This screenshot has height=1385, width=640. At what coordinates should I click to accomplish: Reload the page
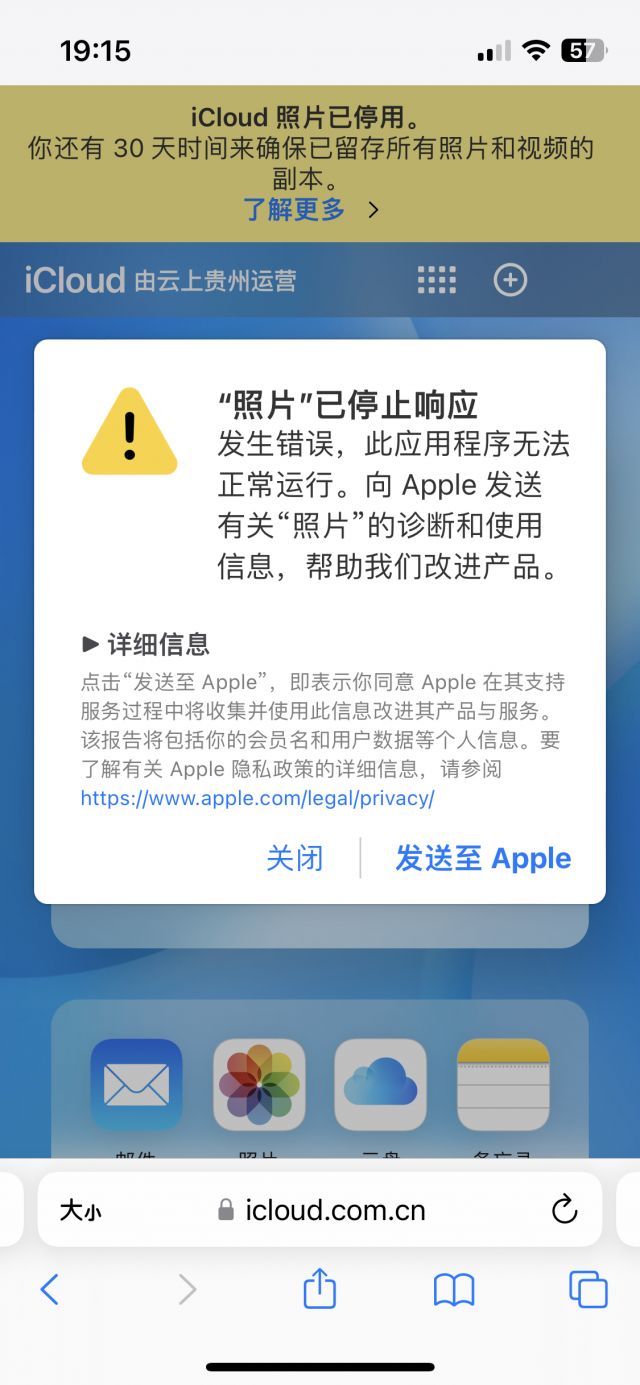[565, 1209]
